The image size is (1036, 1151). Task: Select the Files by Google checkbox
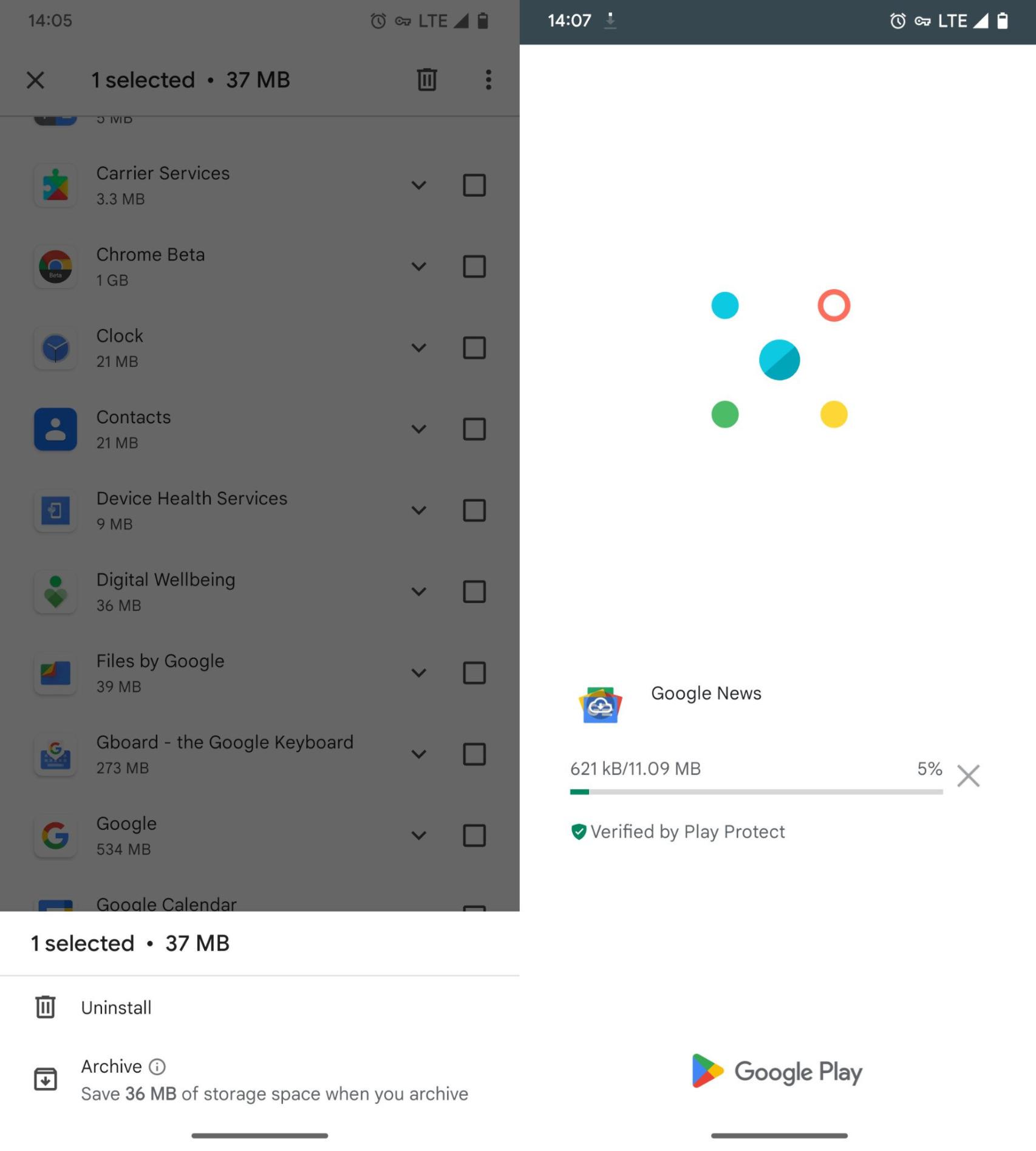point(474,673)
